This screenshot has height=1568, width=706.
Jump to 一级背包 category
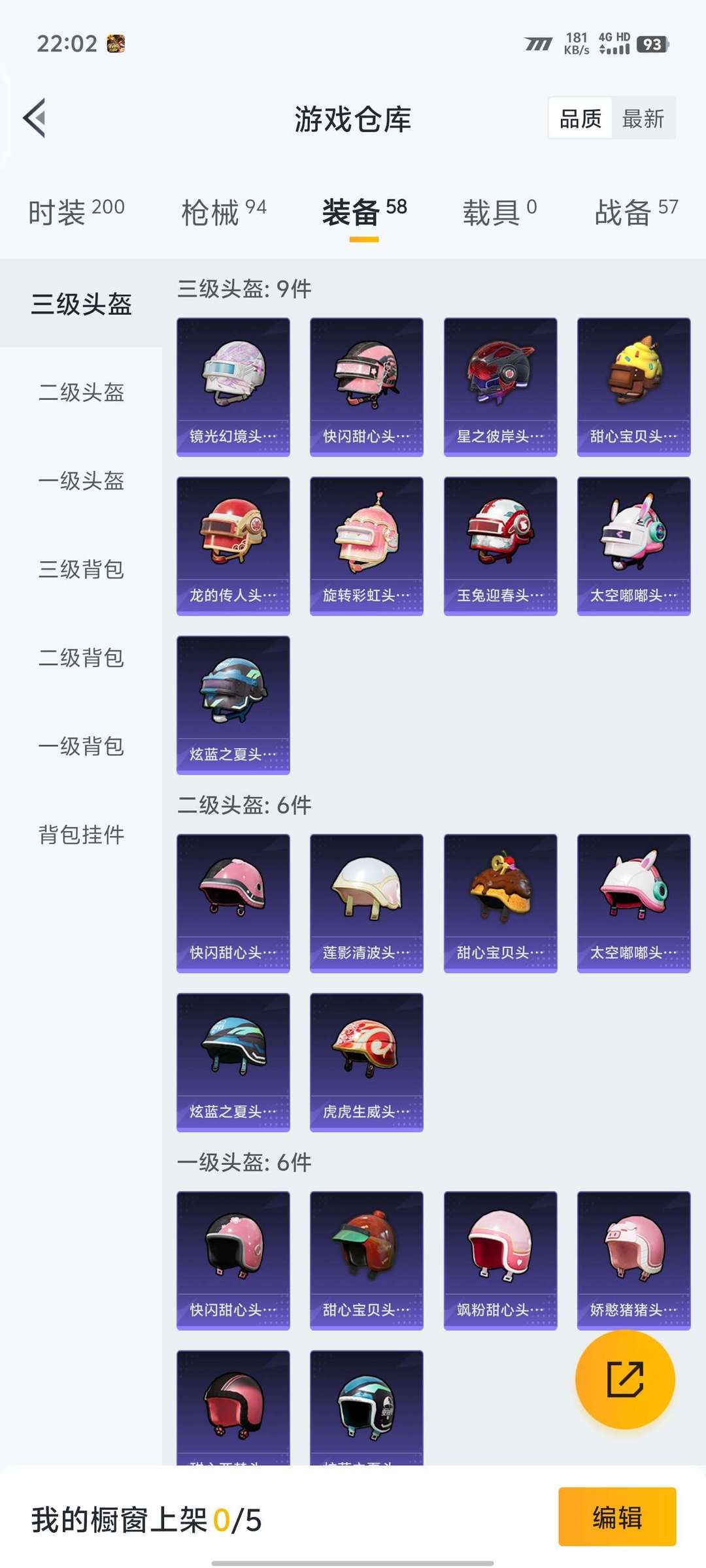pyautogui.click(x=81, y=745)
